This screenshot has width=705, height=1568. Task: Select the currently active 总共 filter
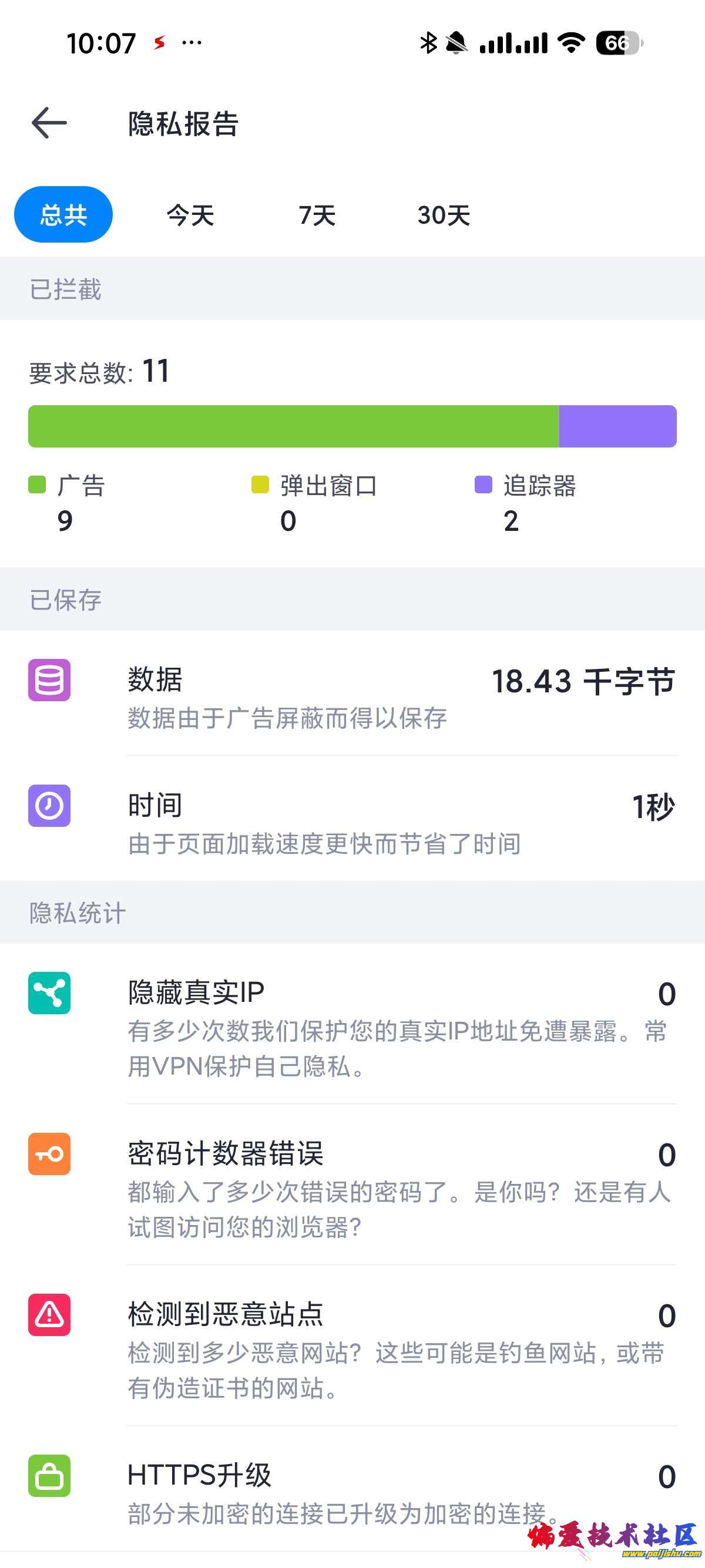pos(63,214)
